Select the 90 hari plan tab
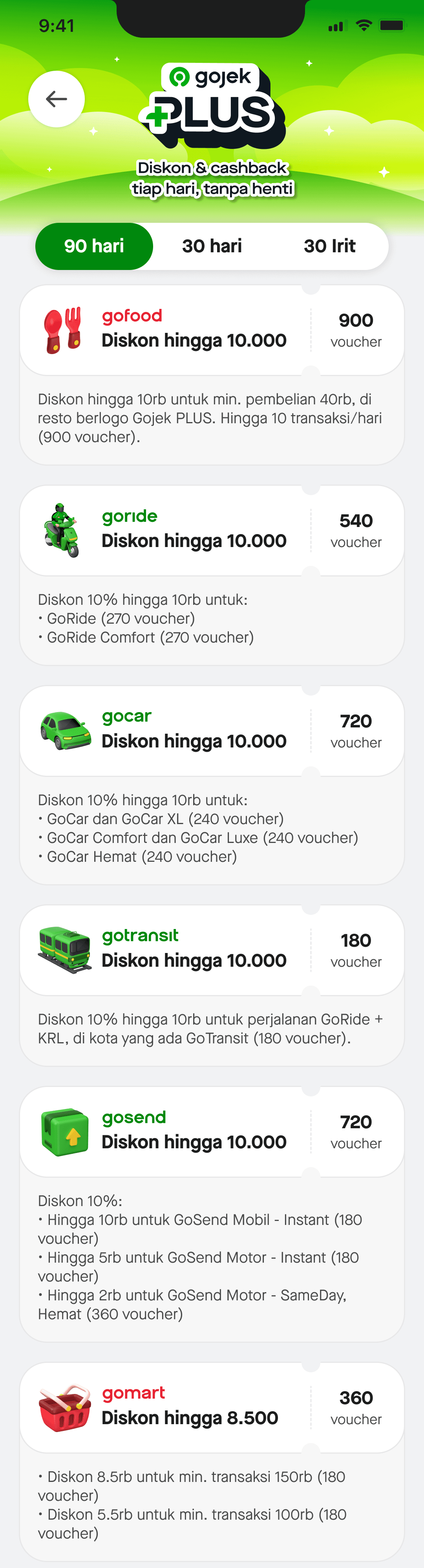 [x=94, y=246]
